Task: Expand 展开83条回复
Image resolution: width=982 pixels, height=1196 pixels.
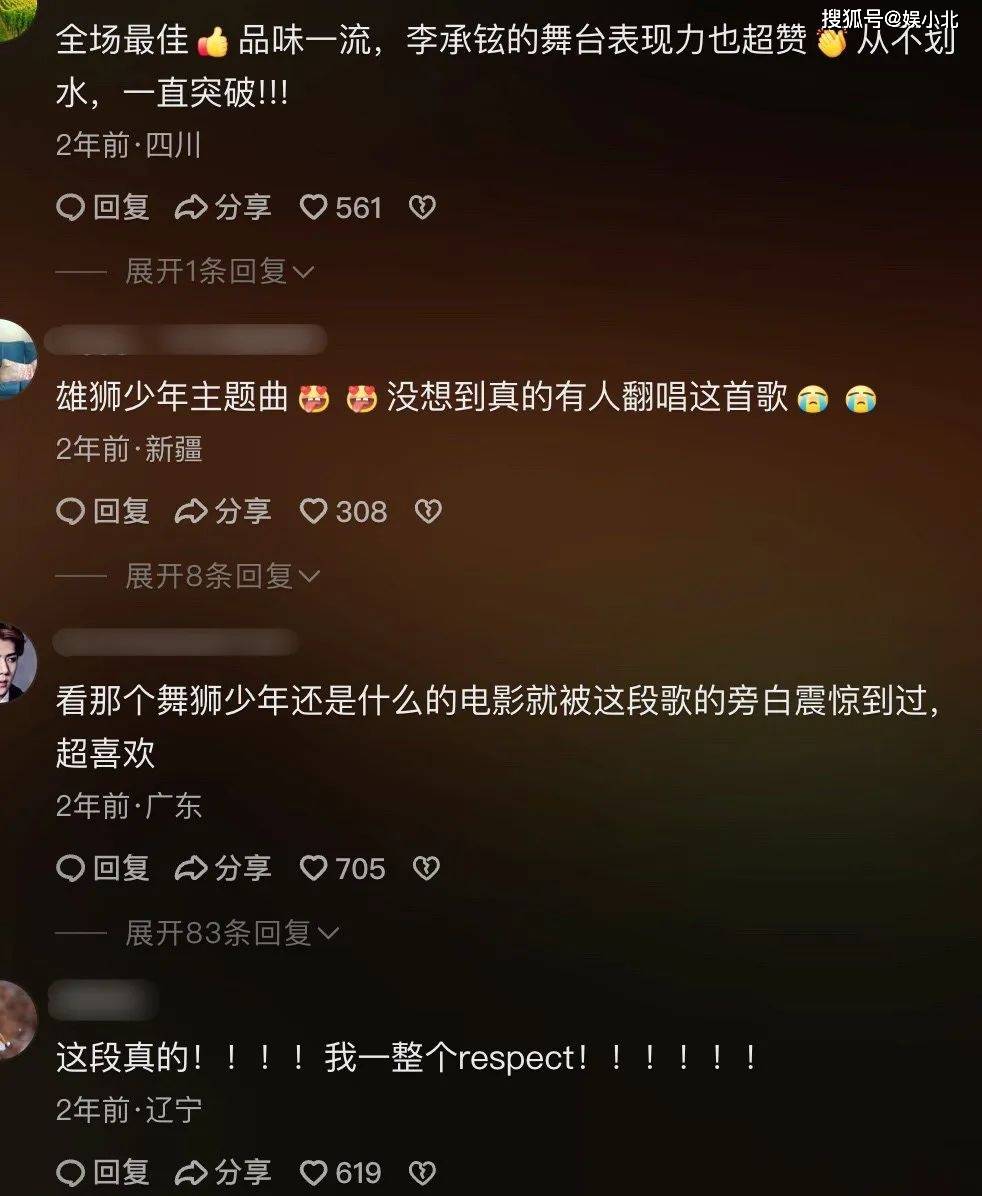Action: [232, 933]
